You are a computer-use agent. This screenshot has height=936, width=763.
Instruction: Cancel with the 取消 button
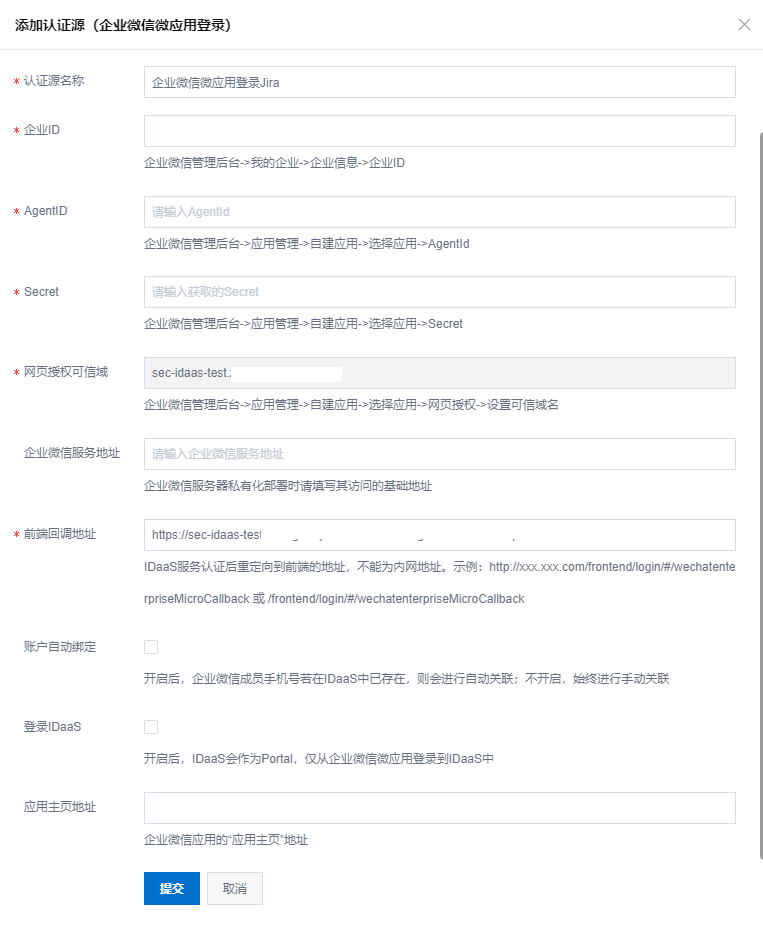[x=235, y=888]
